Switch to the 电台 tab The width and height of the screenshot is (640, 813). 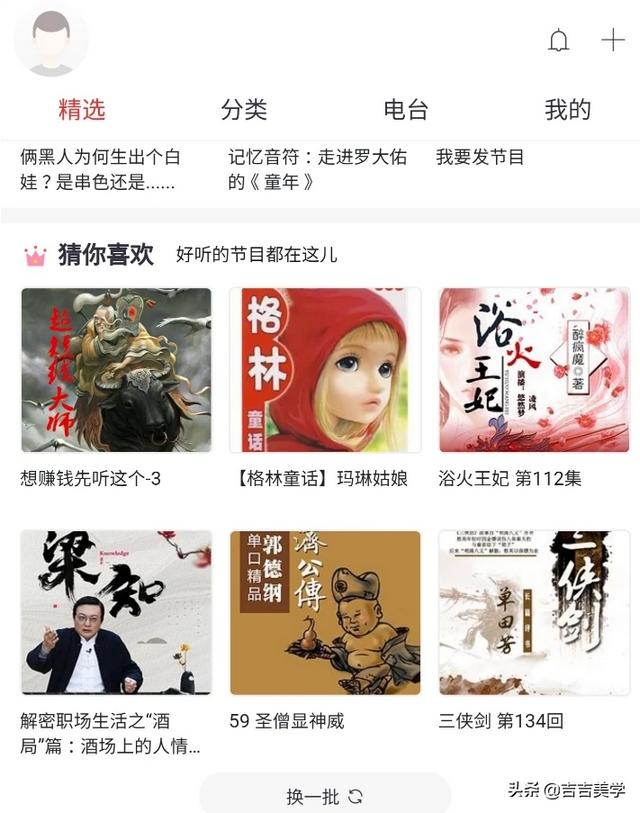point(406,110)
